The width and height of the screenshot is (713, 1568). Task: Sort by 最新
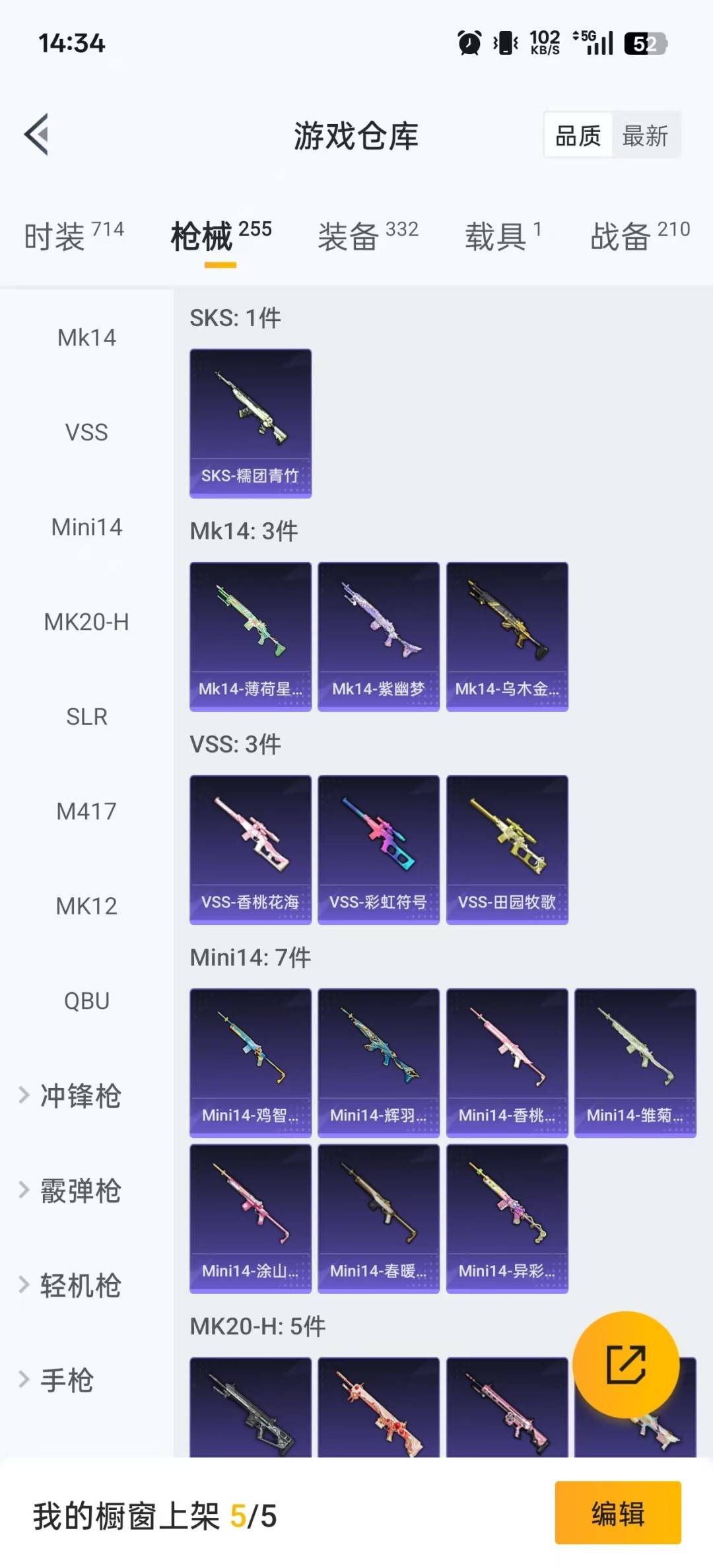coord(645,136)
